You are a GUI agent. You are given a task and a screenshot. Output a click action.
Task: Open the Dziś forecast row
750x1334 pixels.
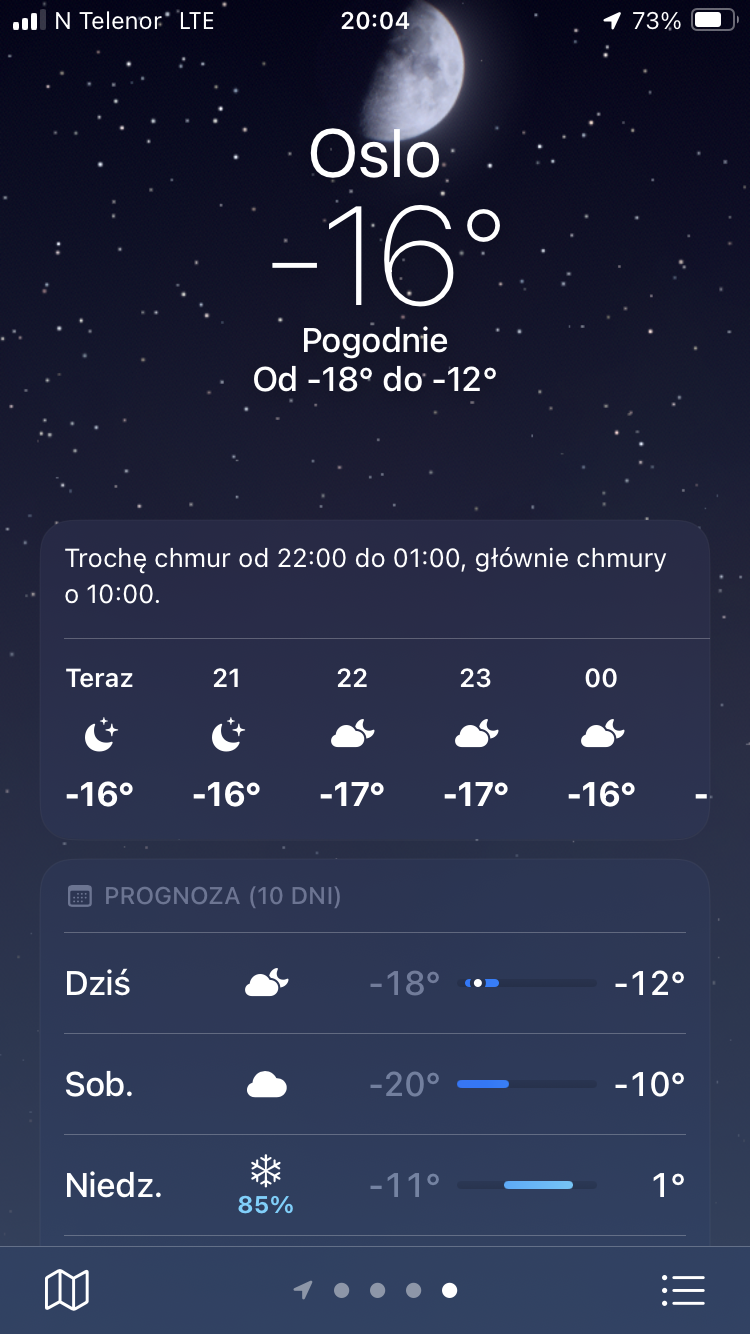coord(375,984)
